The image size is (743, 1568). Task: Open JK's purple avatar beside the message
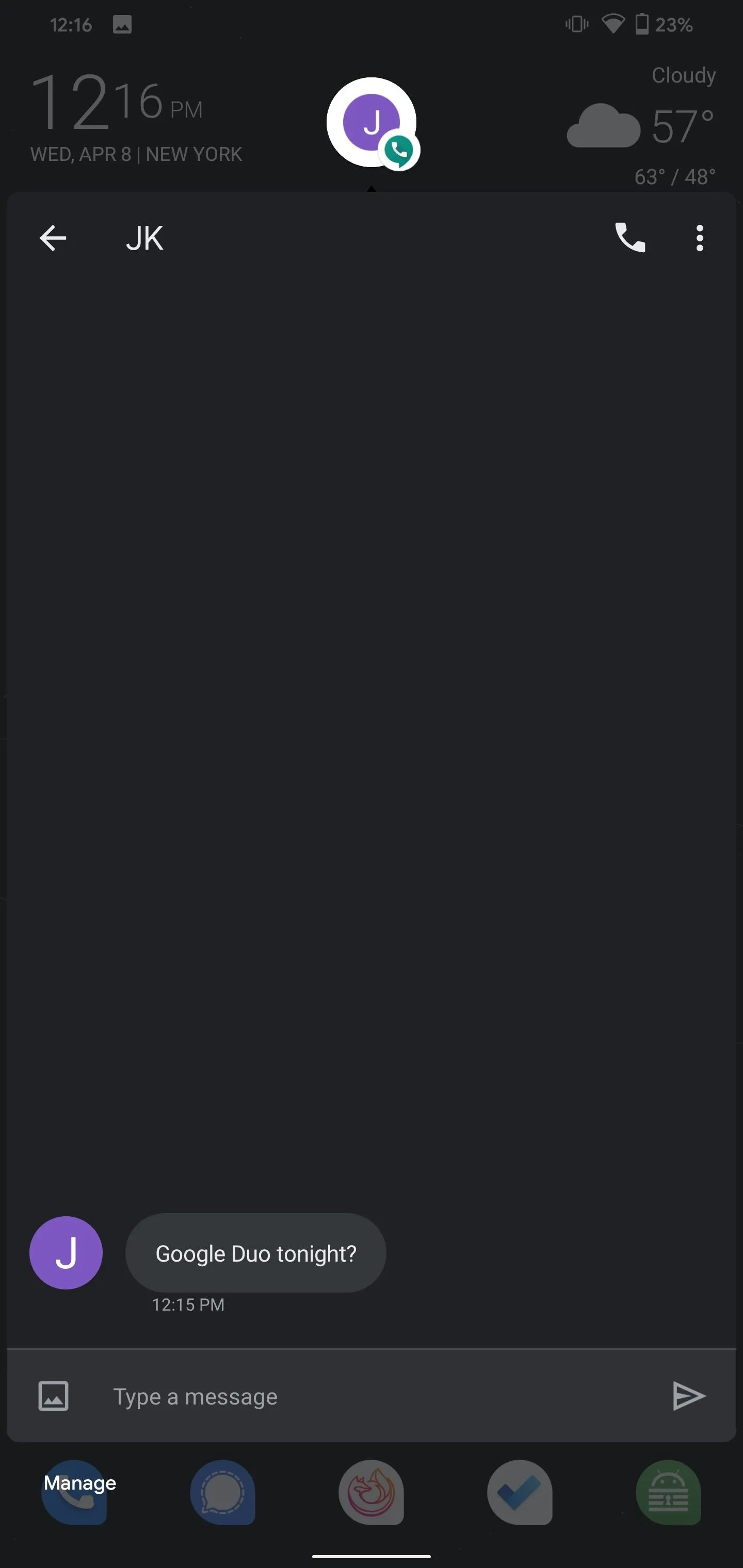pyautogui.click(x=66, y=1253)
